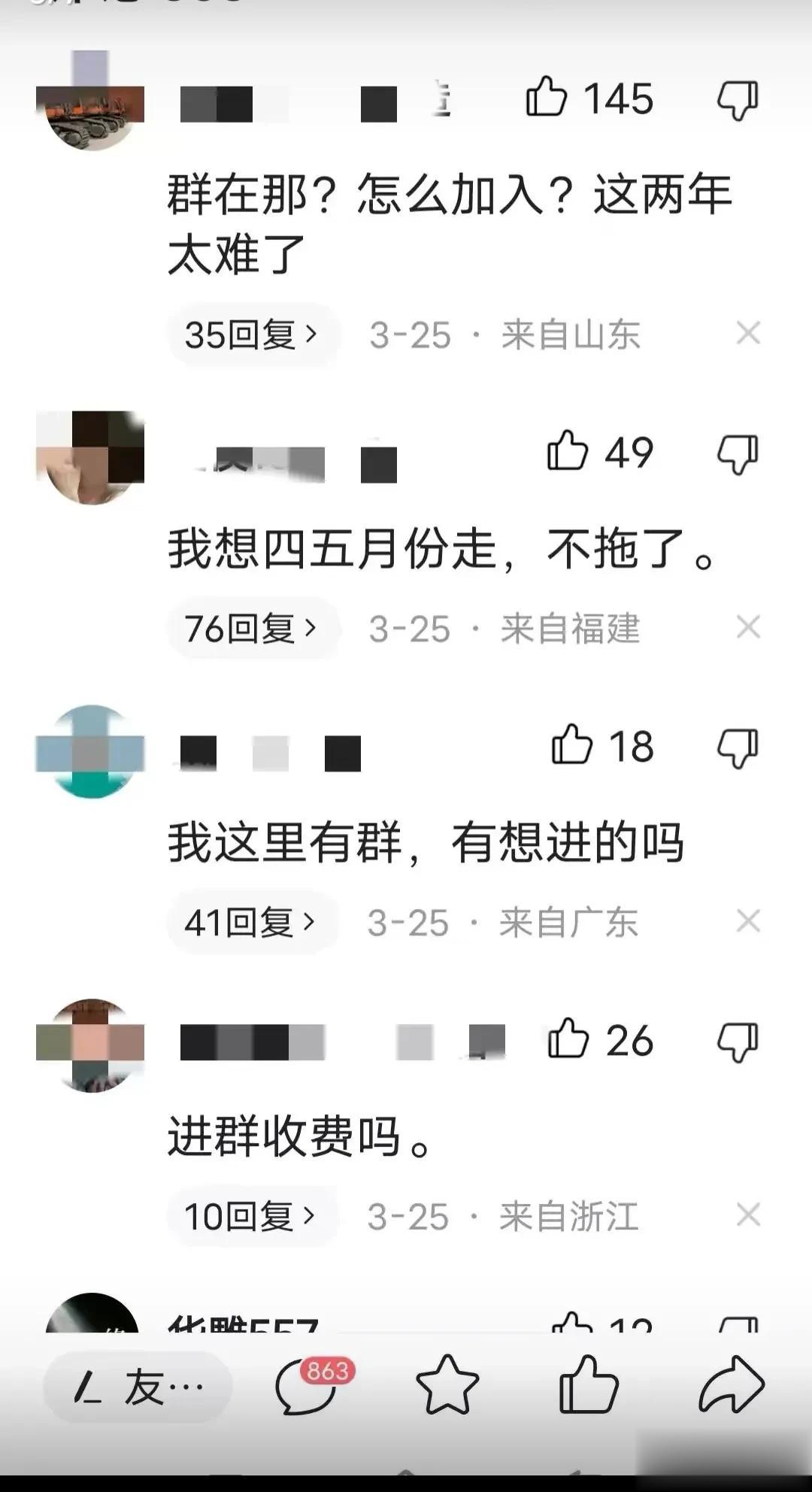Dismiss the comment from 福建
812x1492 pixels.
click(x=748, y=627)
